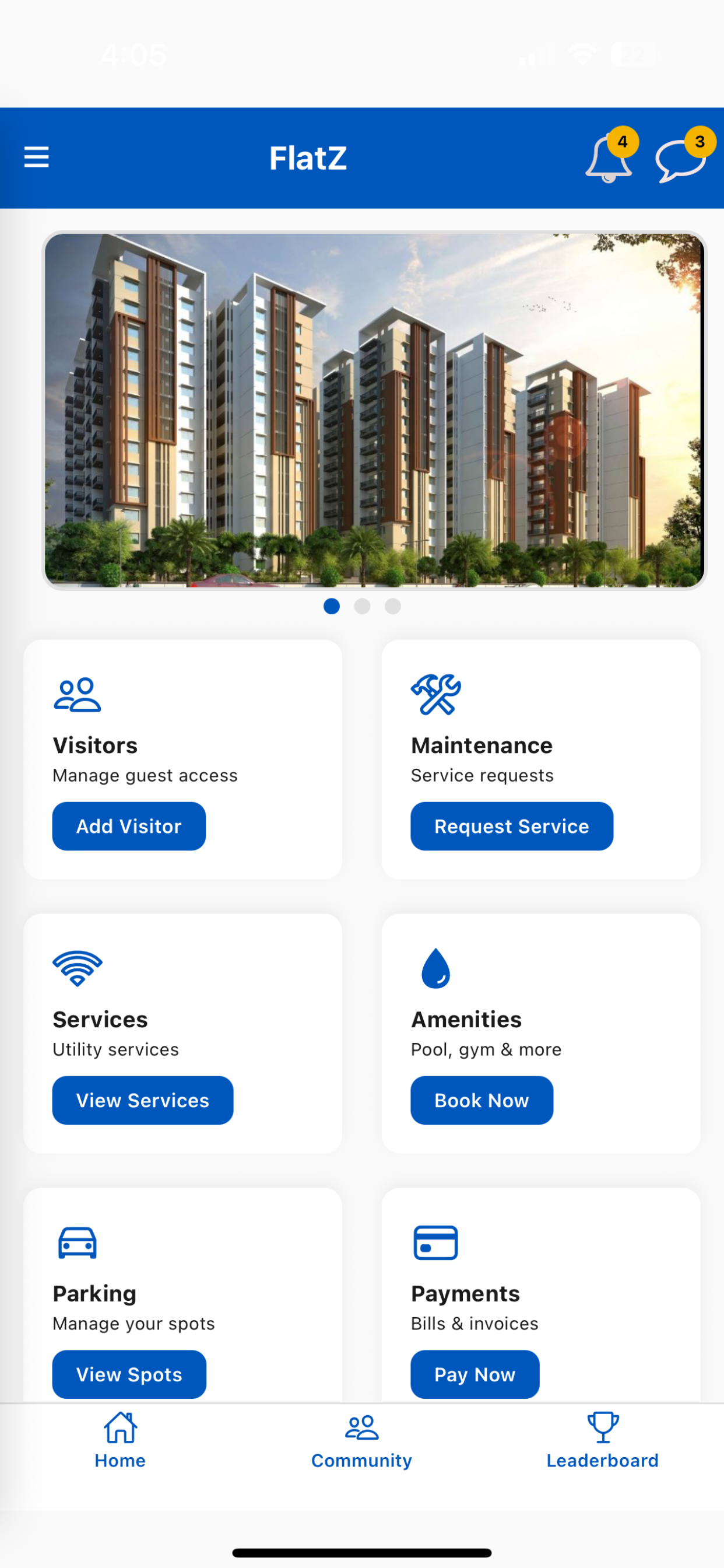Select the Parking car icon
The width and height of the screenshot is (724, 1568).
pyautogui.click(x=78, y=1242)
